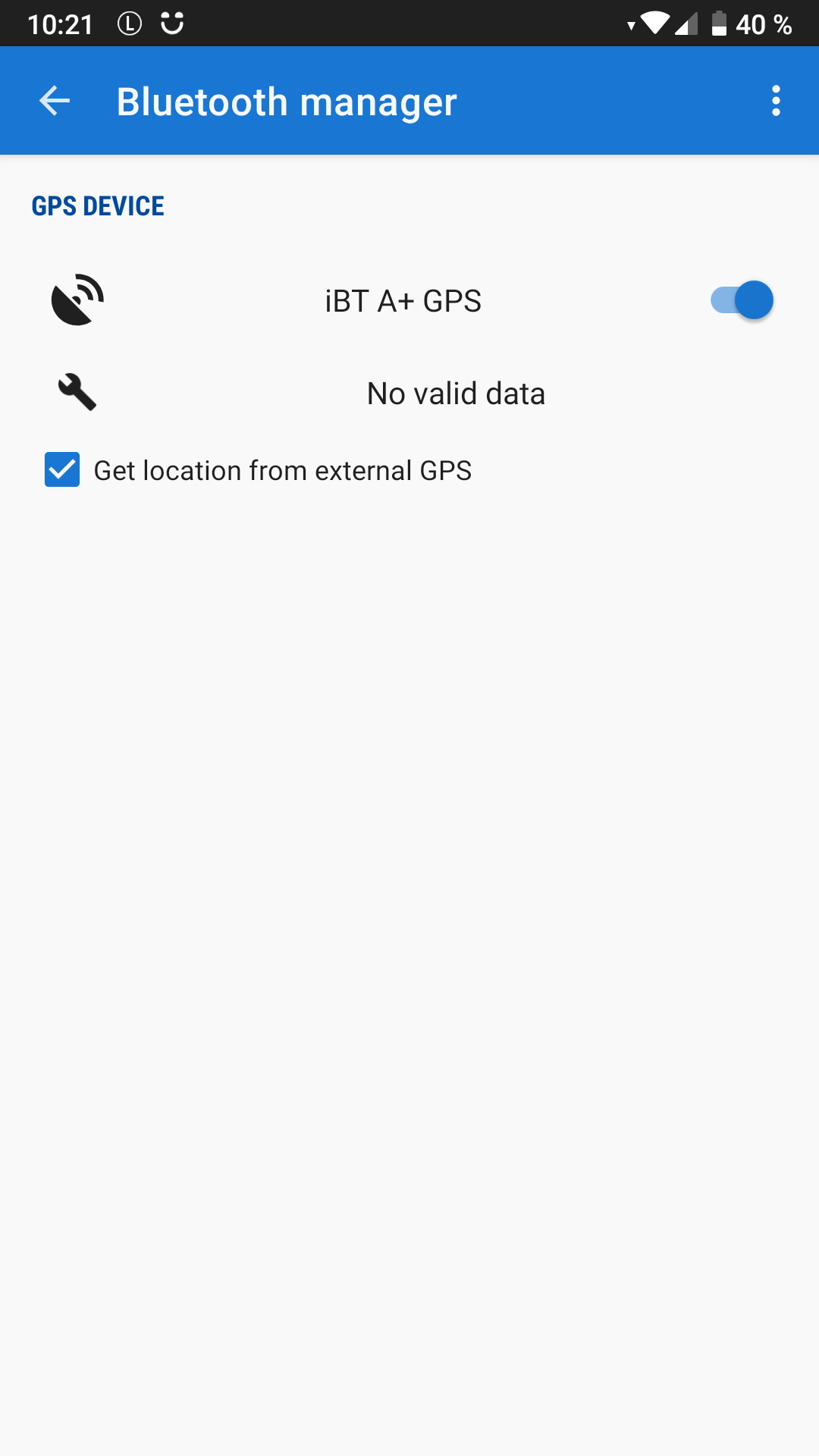Open the overflow menu

click(775, 101)
